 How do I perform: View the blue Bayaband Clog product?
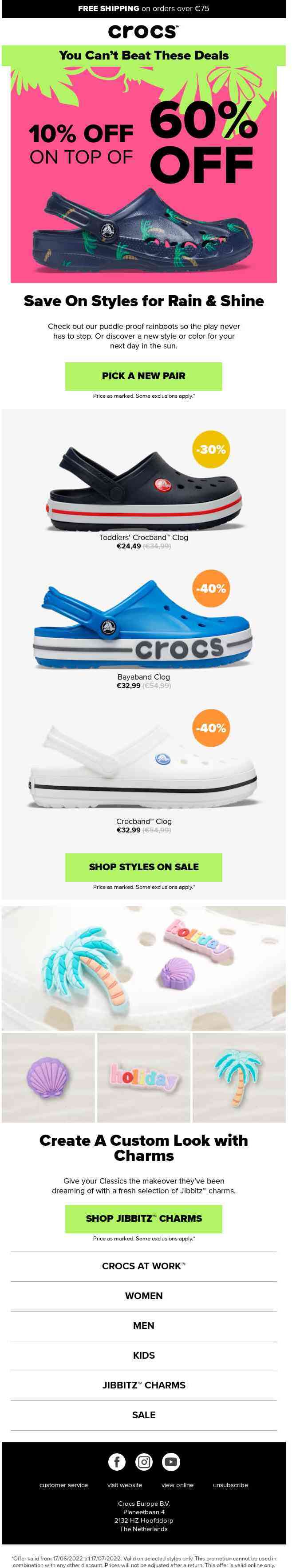point(144,627)
